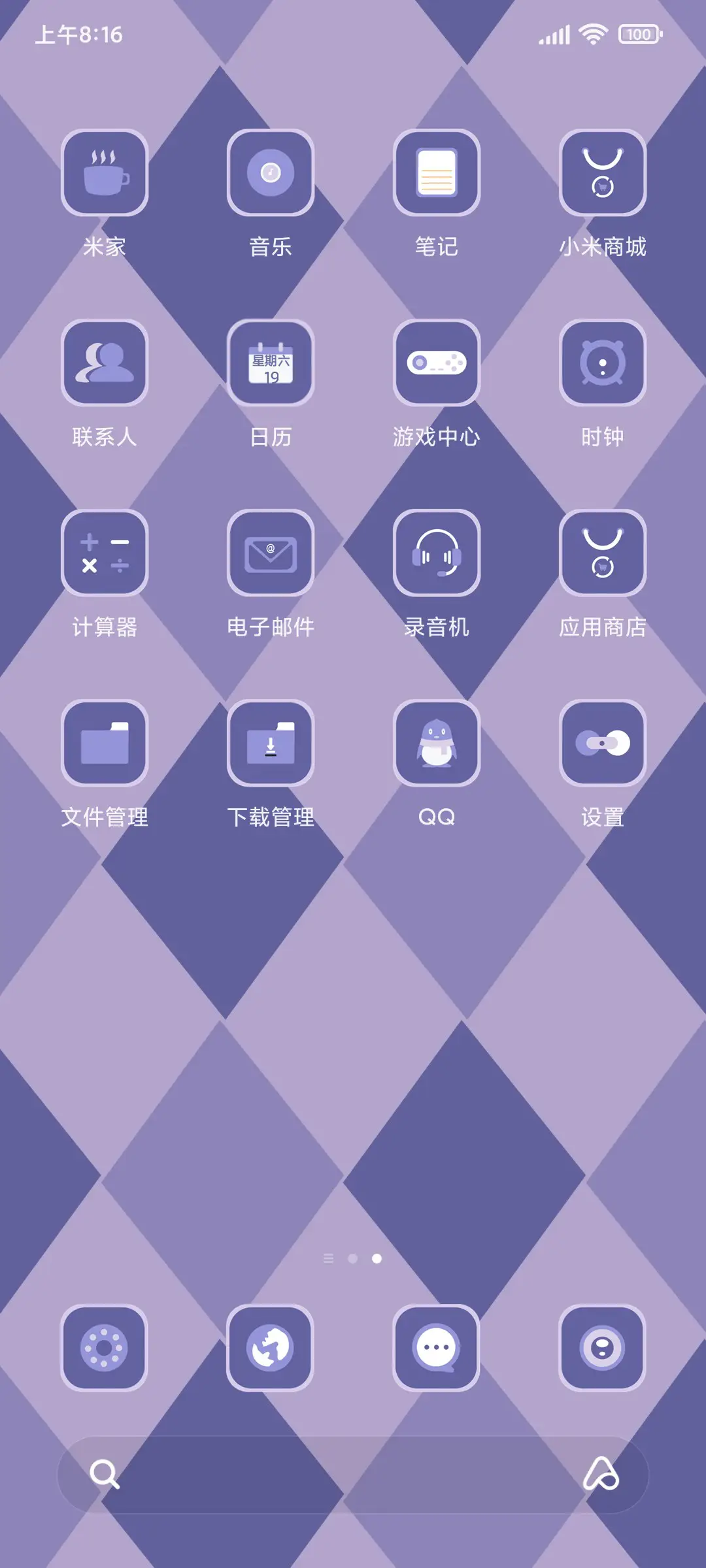This screenshot has height=1568, width=706.
Task: Open Download Manager (下载管理)
Action: (x=271, y=743)
